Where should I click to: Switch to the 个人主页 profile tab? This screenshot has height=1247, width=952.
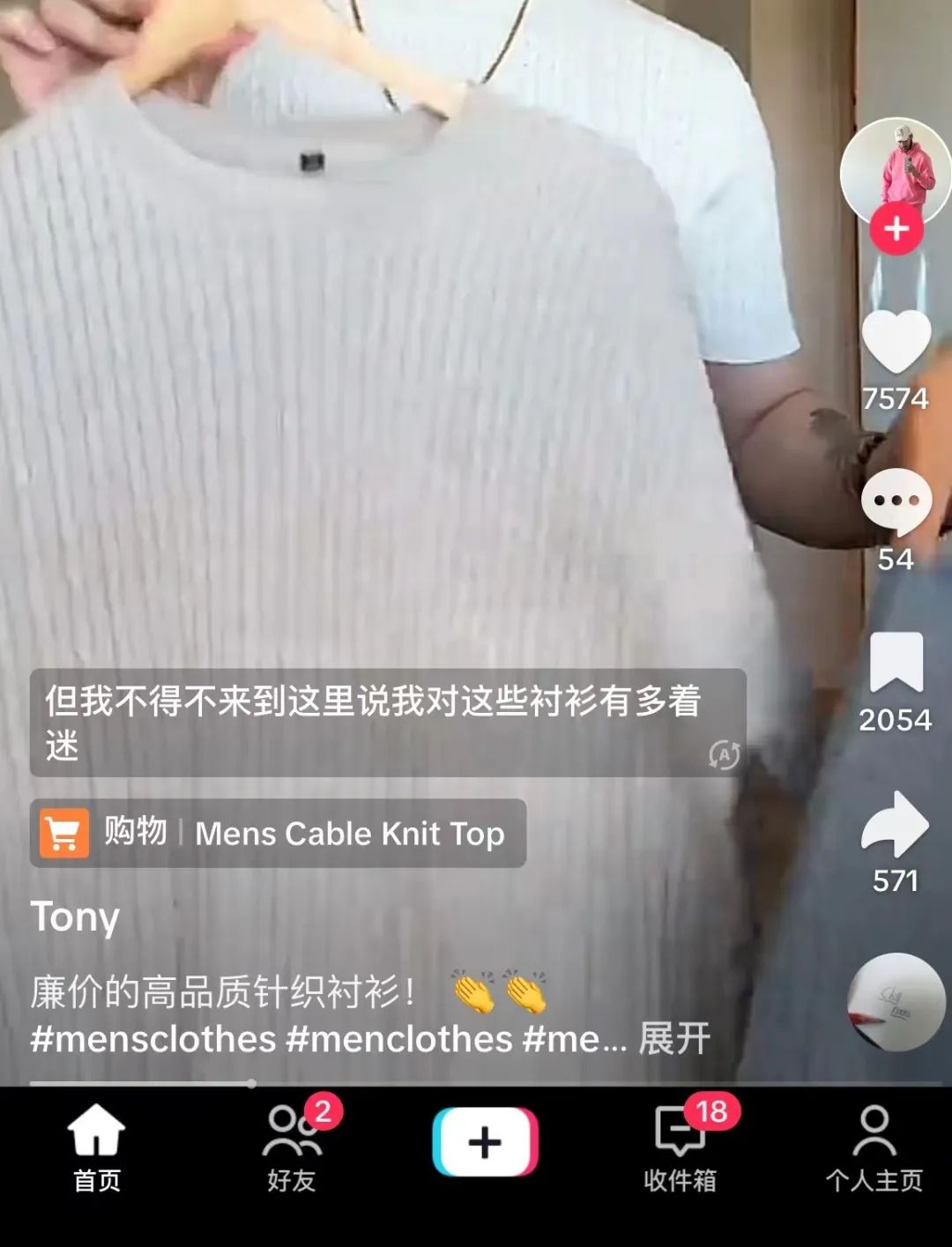[874, 1147]
